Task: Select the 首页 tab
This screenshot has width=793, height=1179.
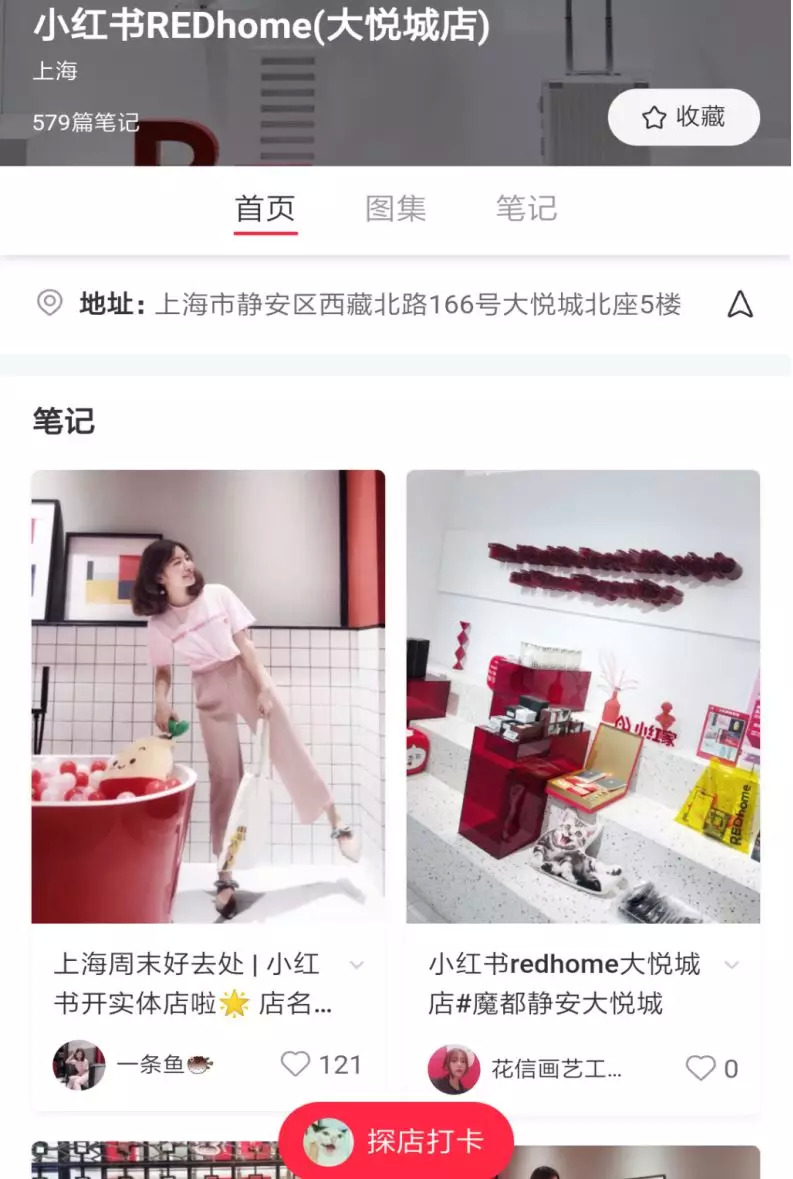Action: [x=265, y=209]
